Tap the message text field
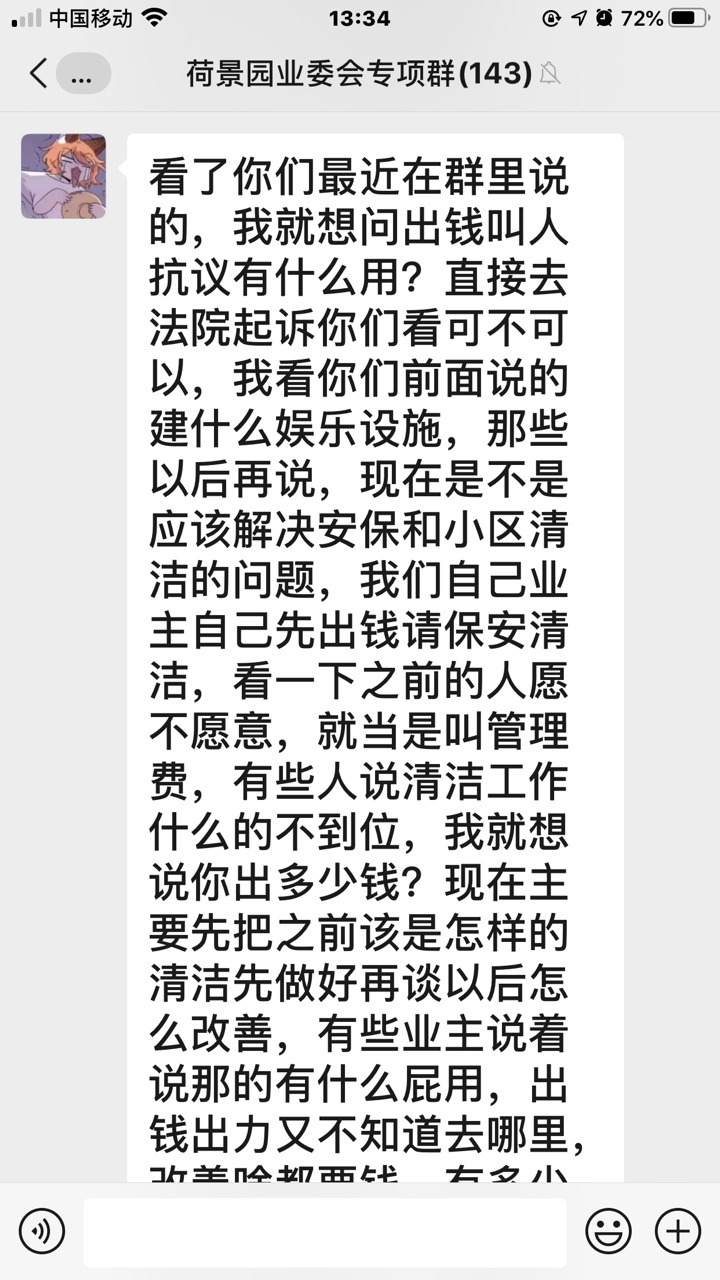Screen dimensions: 720x1280 pyautogui.click(x=324, y=1232)
